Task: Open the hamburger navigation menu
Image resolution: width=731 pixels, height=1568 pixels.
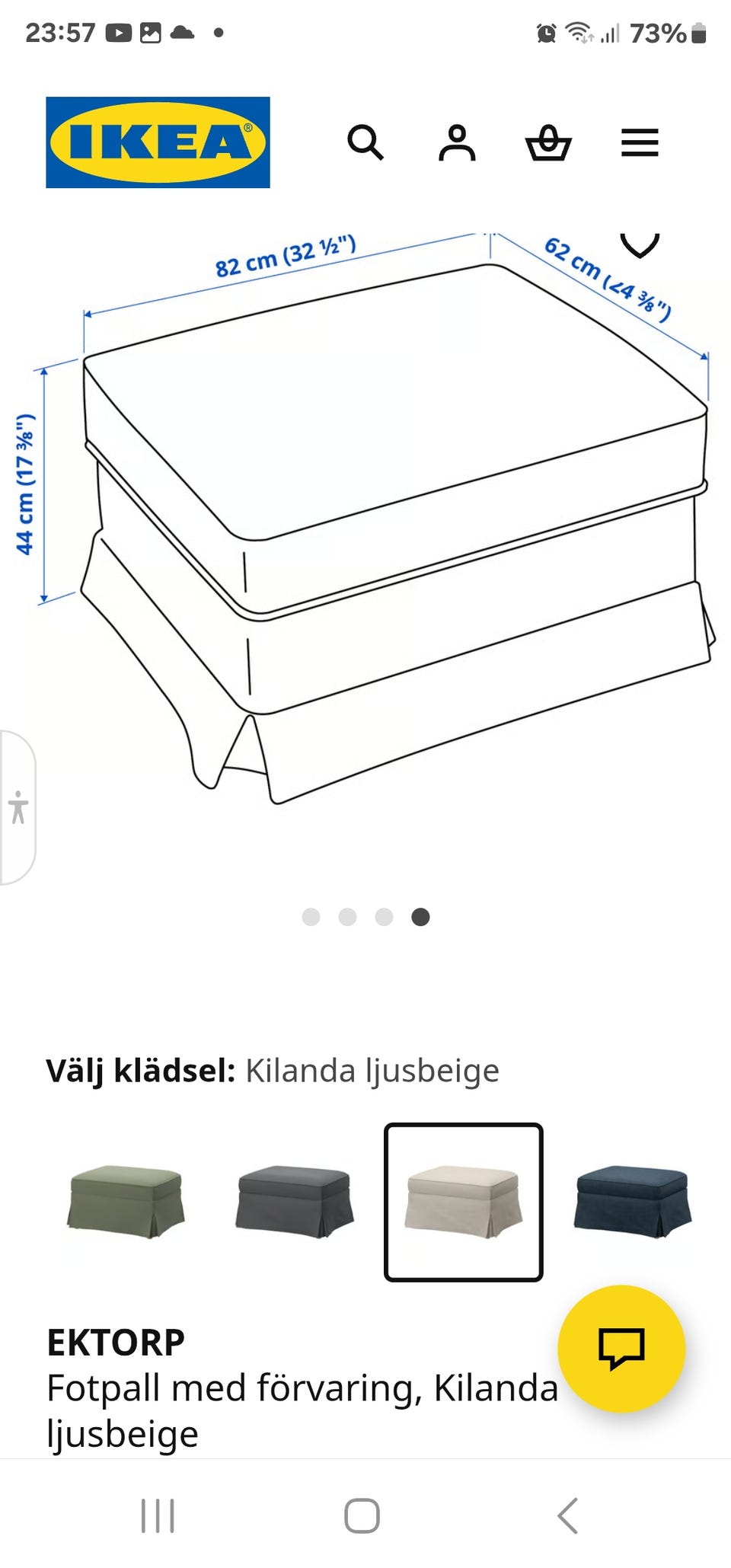Action: 640,143
